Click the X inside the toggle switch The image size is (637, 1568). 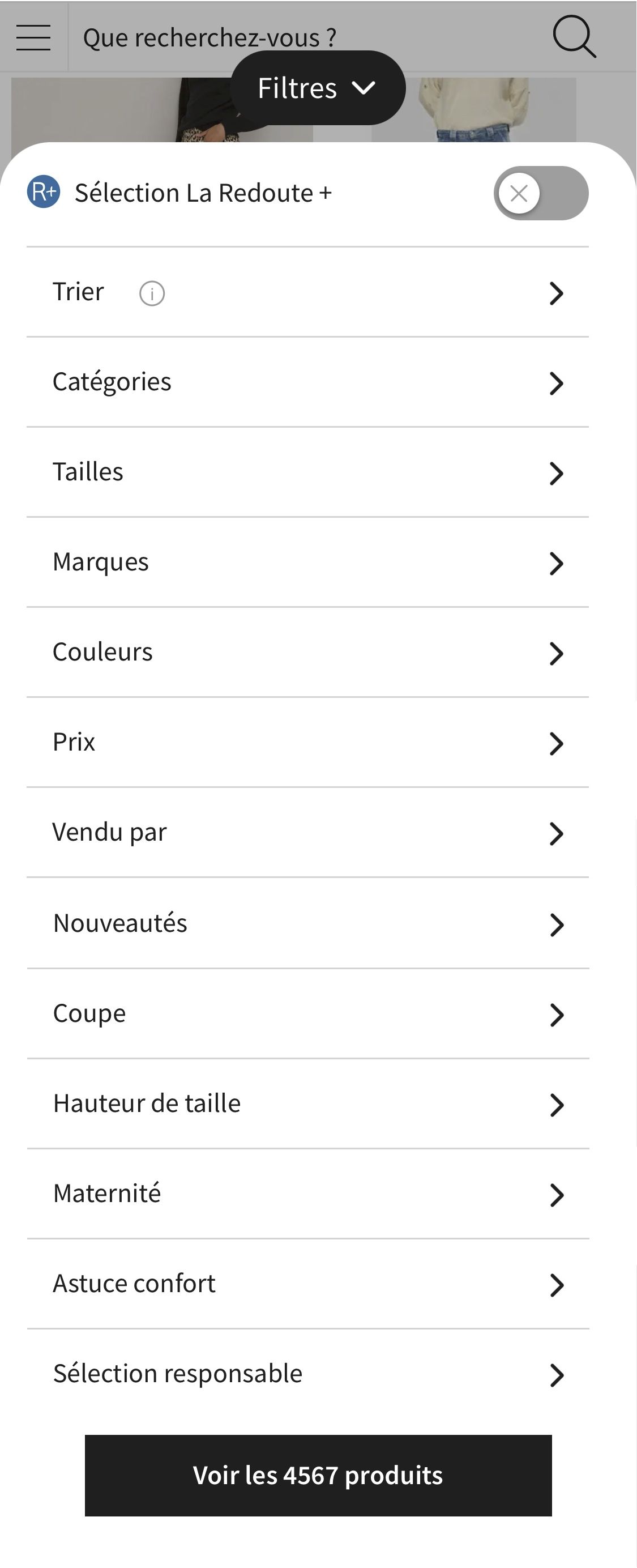tap(519, 193)
